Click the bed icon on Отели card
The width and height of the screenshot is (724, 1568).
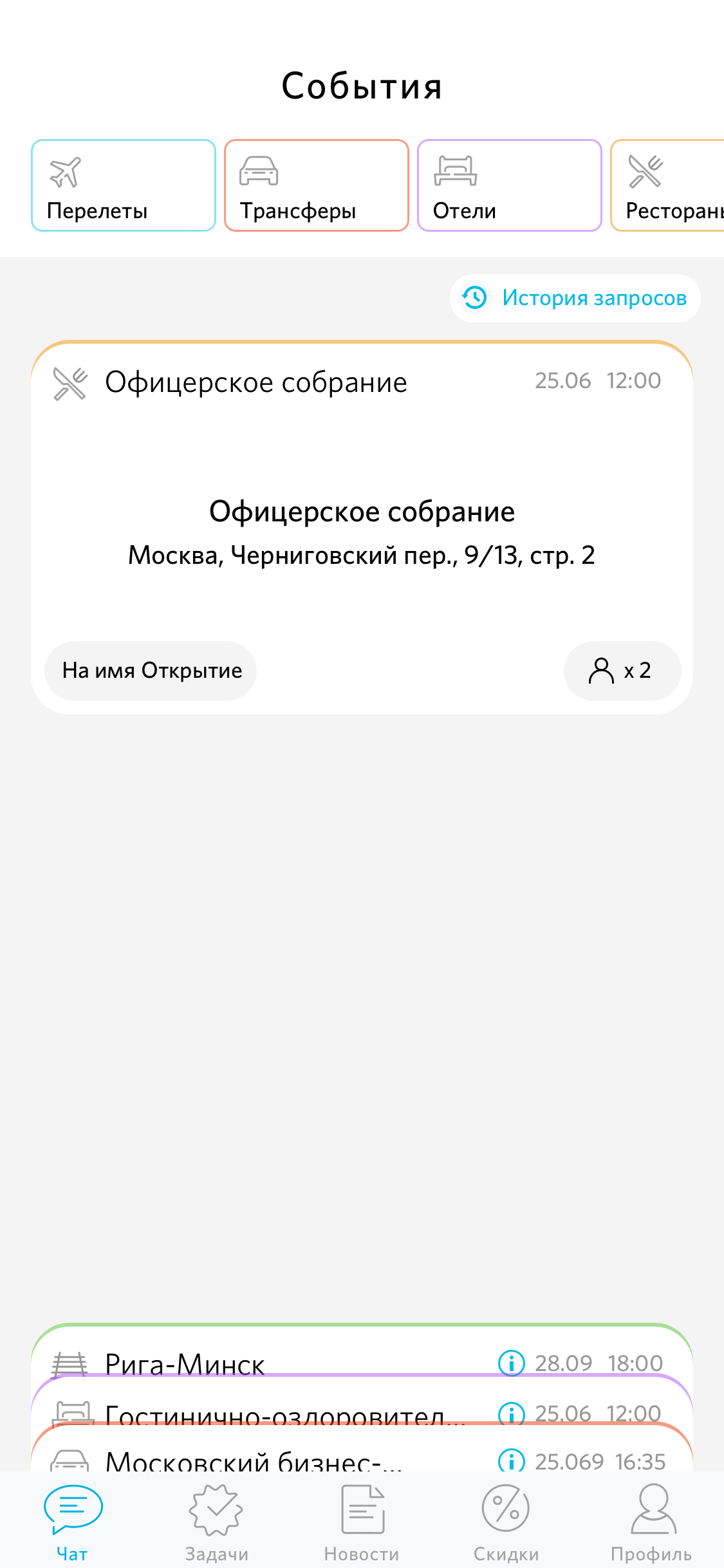tap(456, 171)
